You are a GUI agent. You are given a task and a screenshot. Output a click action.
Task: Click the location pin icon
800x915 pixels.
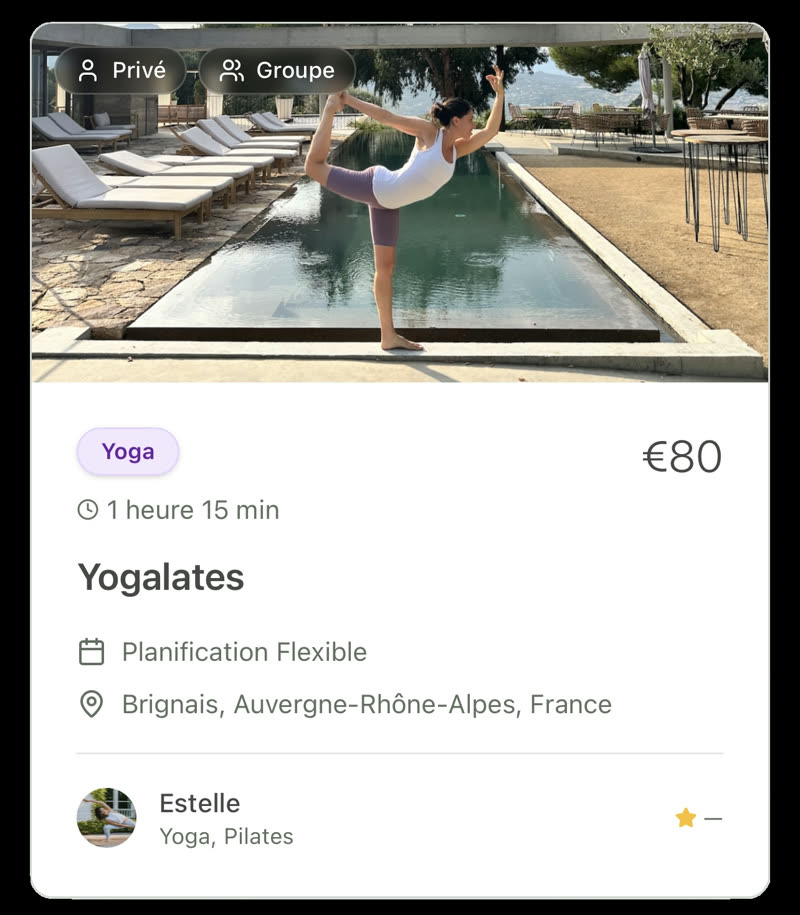coord(91,704)
